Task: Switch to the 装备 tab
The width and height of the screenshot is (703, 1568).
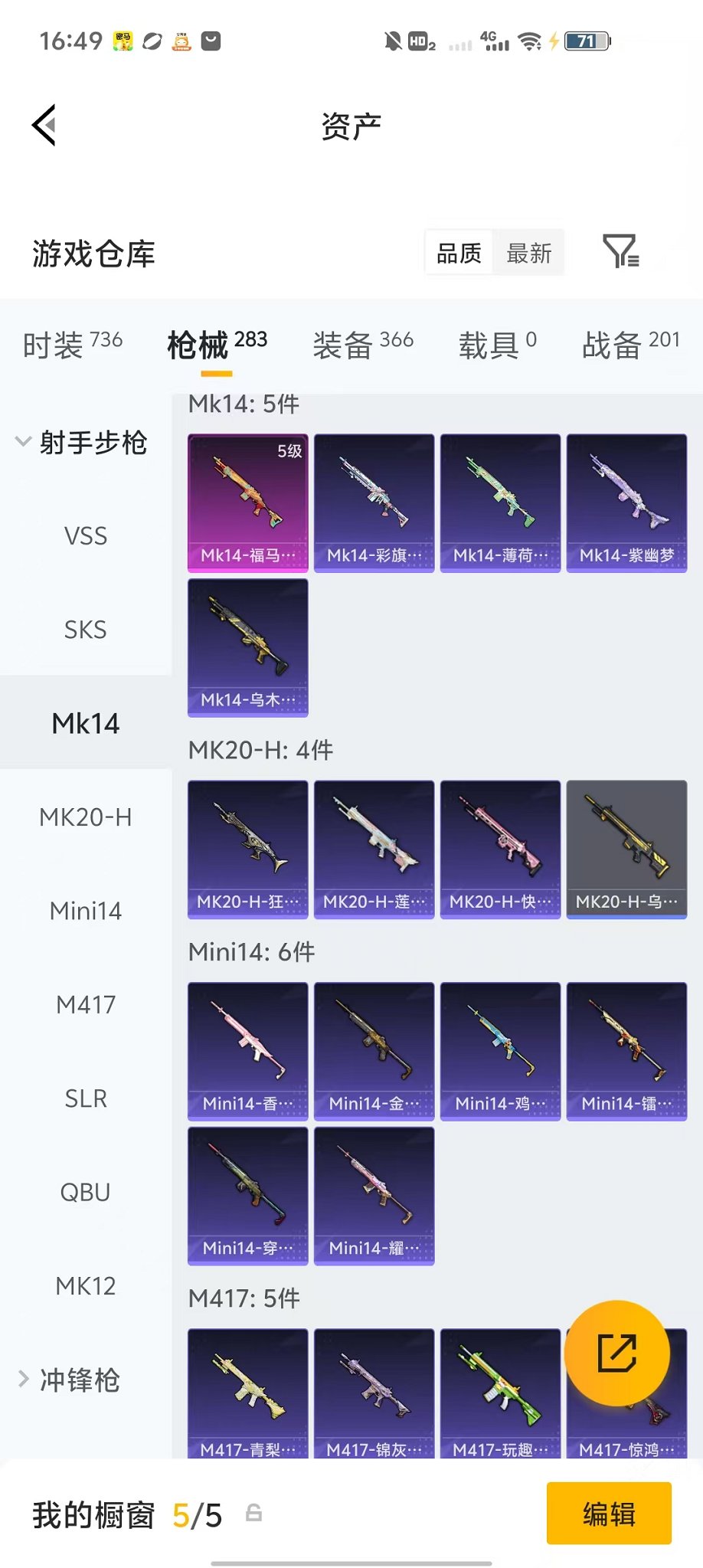Action: 363,345
